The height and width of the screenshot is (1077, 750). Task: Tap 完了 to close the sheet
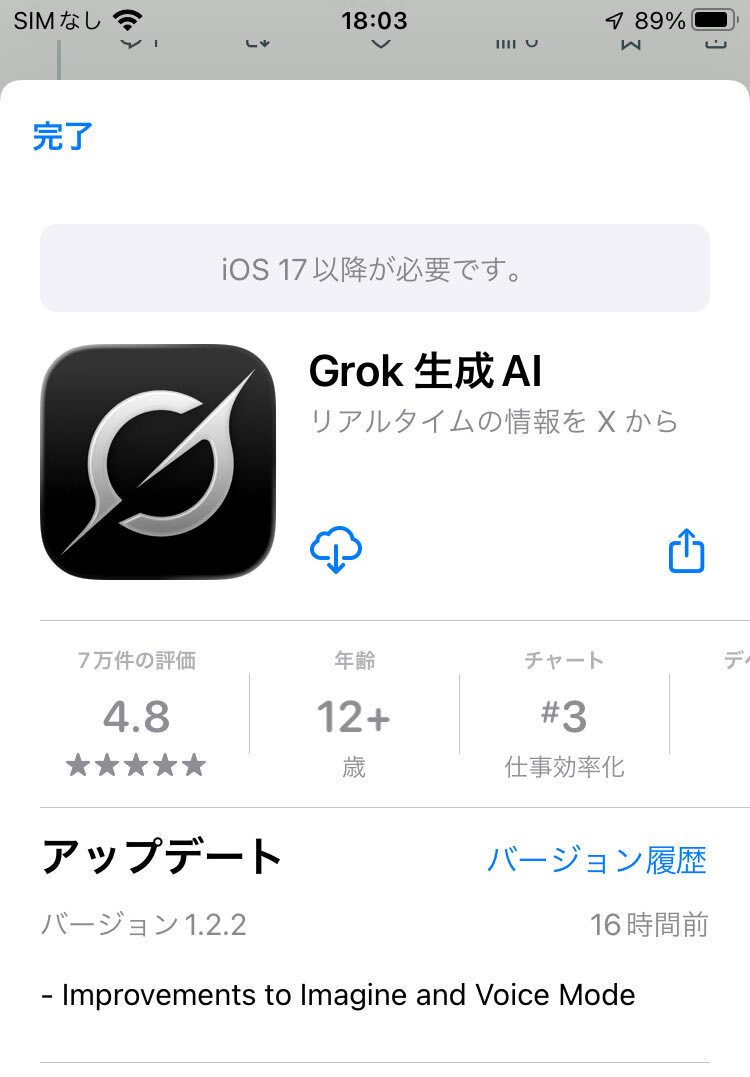point(62,136)
